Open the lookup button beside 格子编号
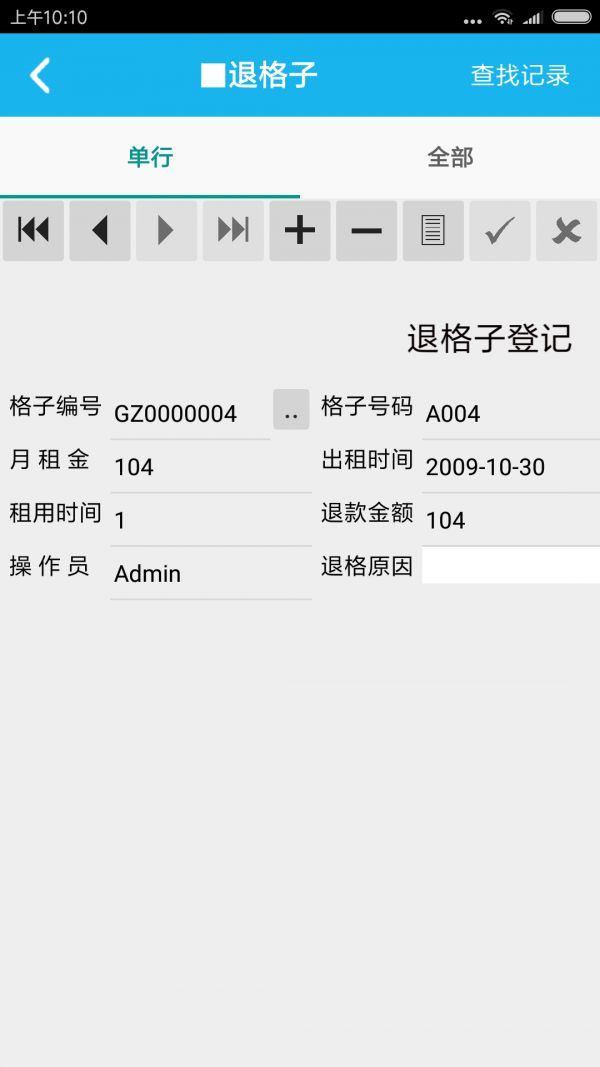 pos(291,410)
